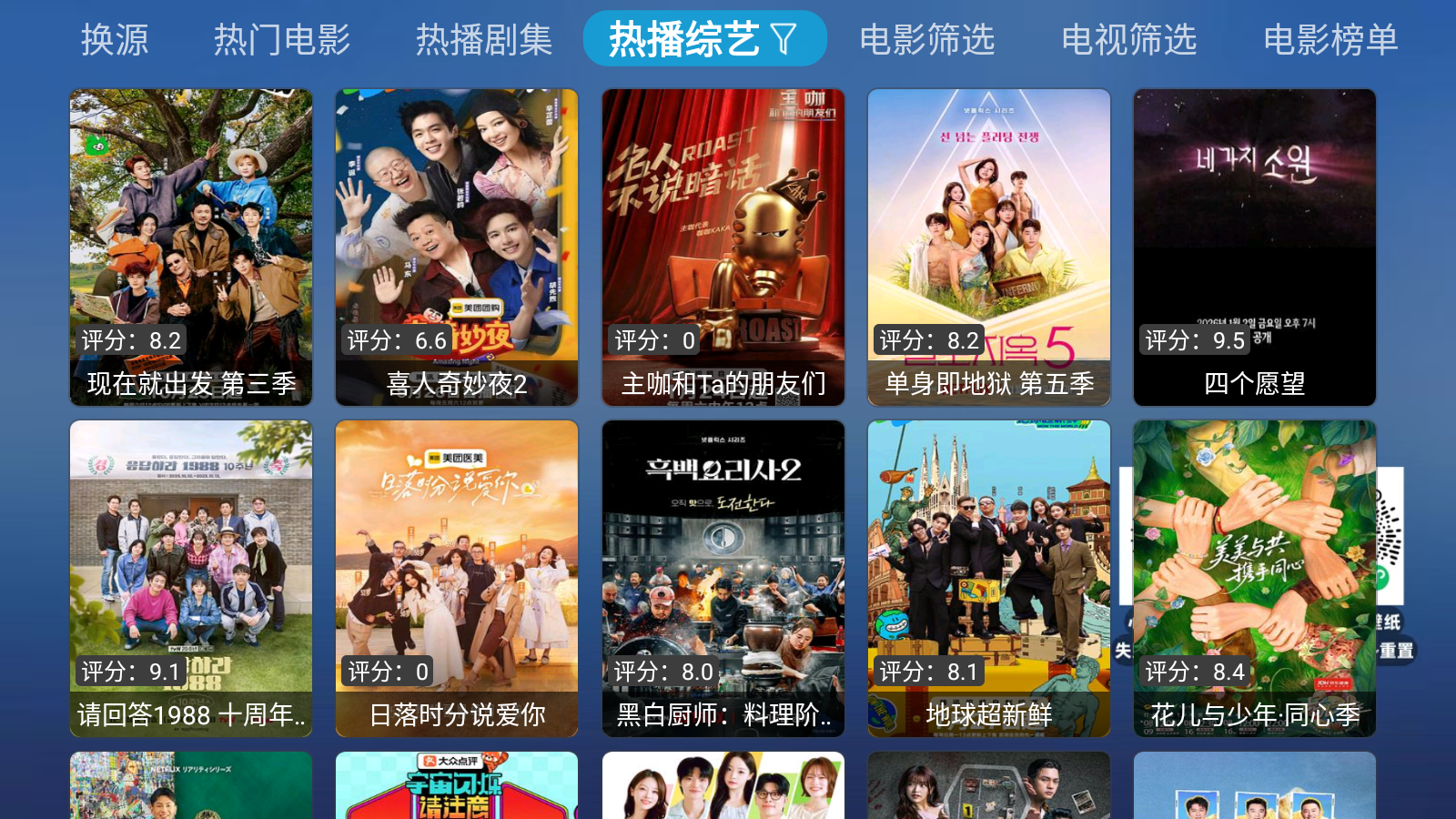This screenshot has width=1456, height=819.
Task: Open the 四个愿望 card
Action: click(x=1255, y=247)
